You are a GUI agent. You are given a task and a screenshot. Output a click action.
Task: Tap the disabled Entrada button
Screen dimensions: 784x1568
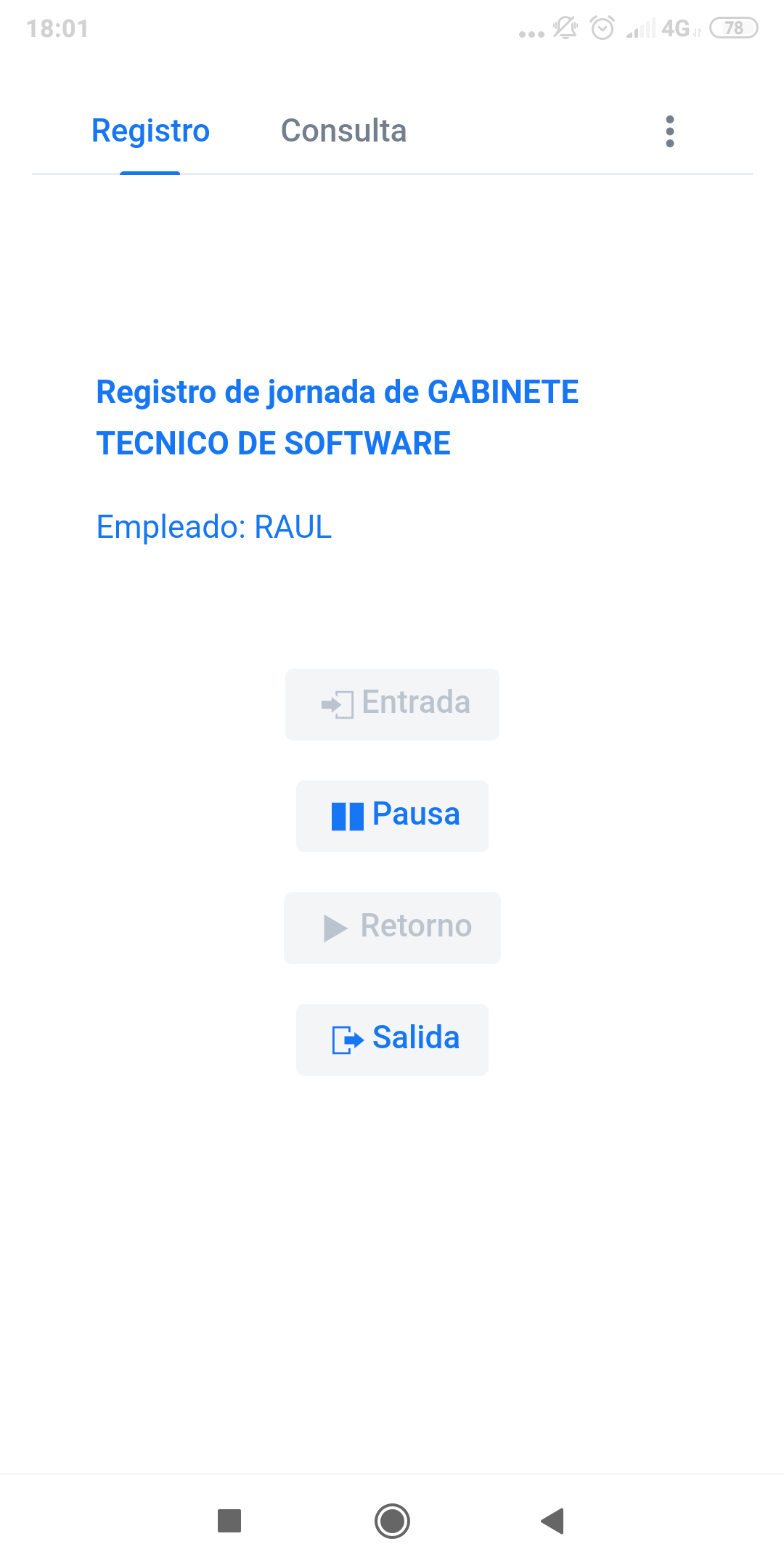coord(391,703)
